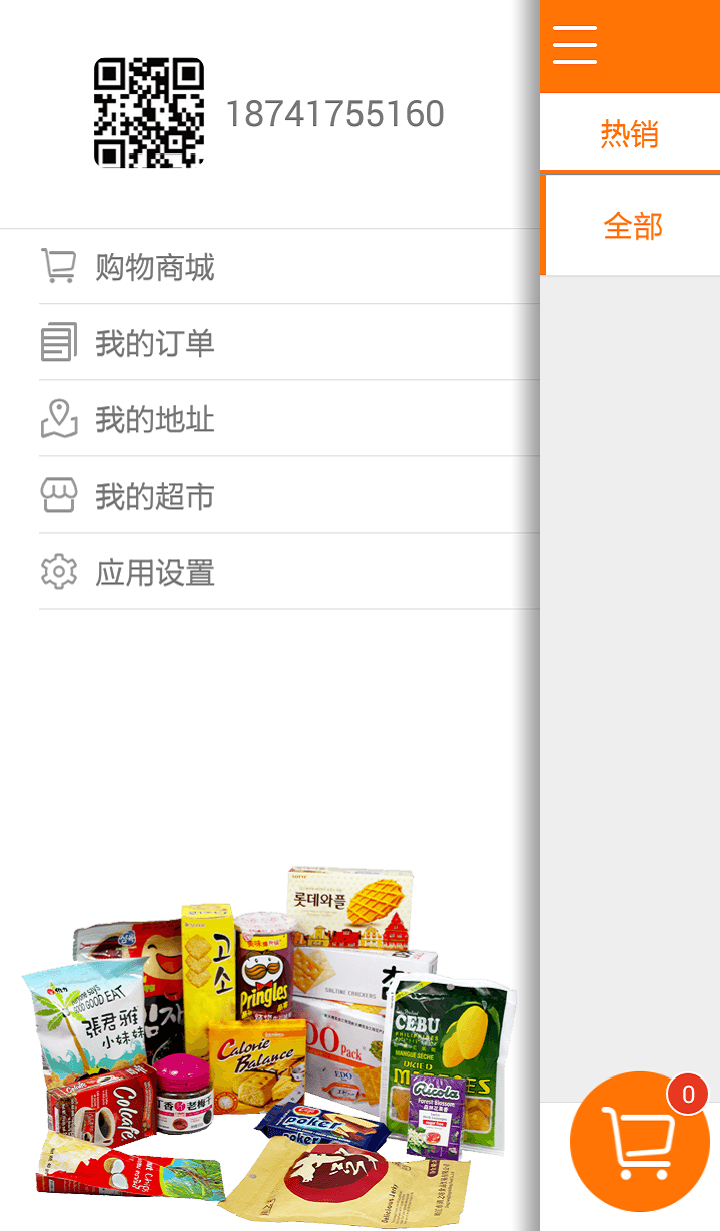Switch to the 热销 hot sales tab
Viewport: 720px width, 1231px height.
tap(629, 133)
